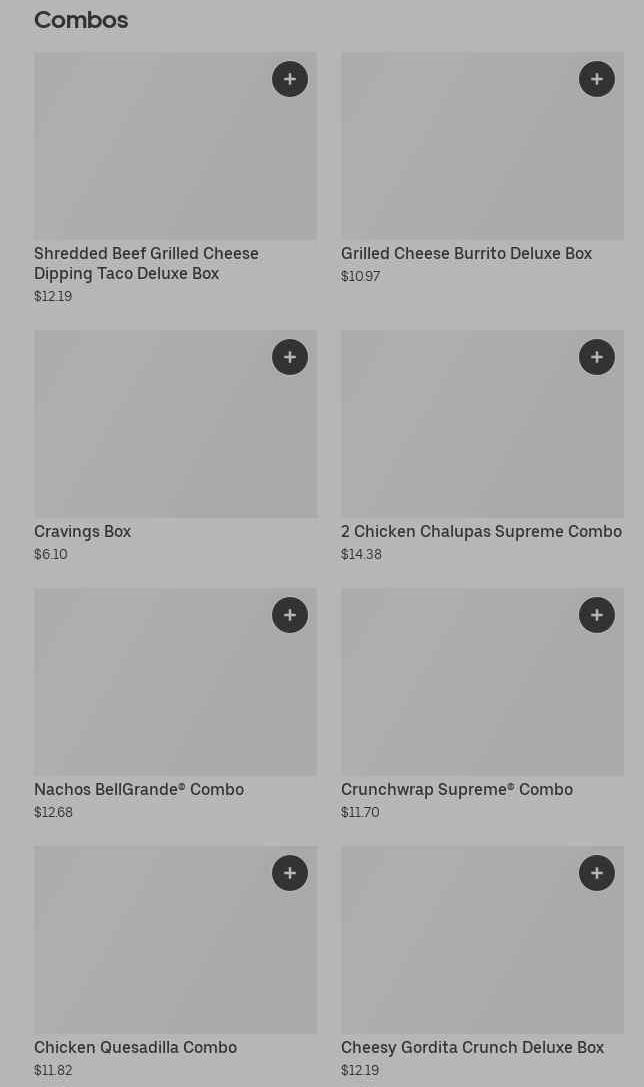Add Cravings Box to the order

[290, 357]
